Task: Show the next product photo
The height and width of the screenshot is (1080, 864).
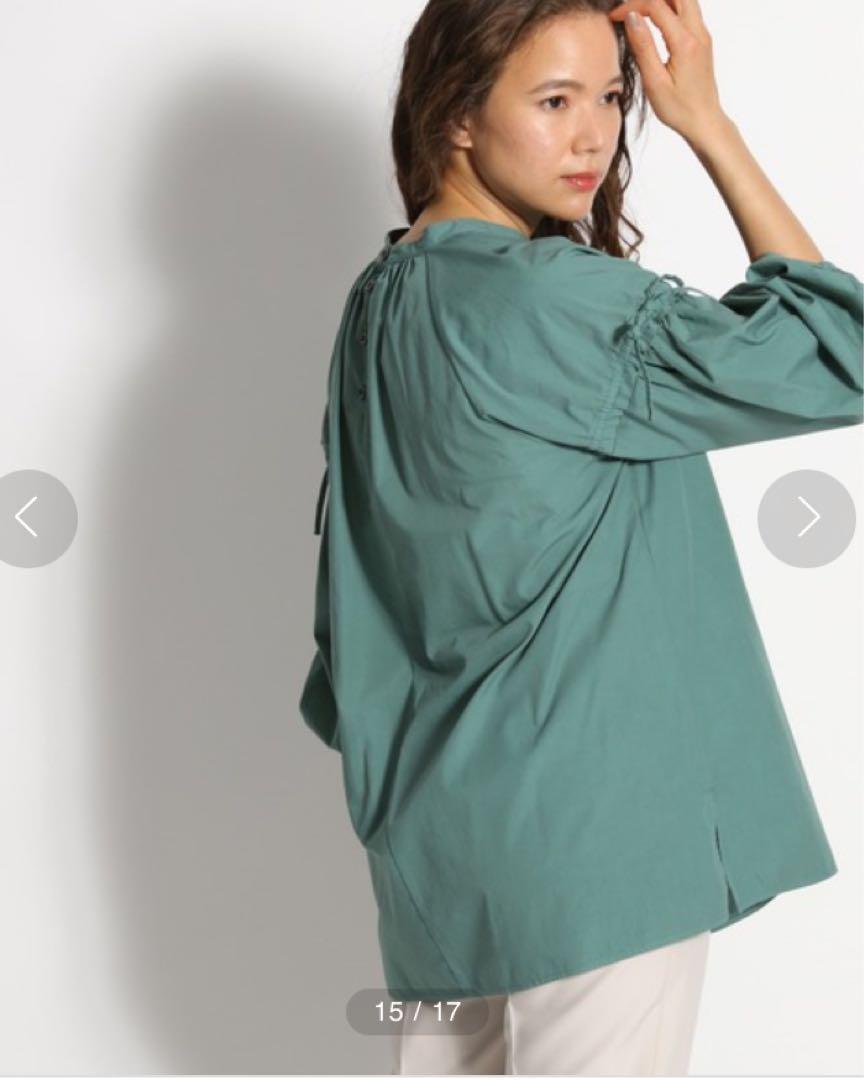Action: (x=806, y=518)
